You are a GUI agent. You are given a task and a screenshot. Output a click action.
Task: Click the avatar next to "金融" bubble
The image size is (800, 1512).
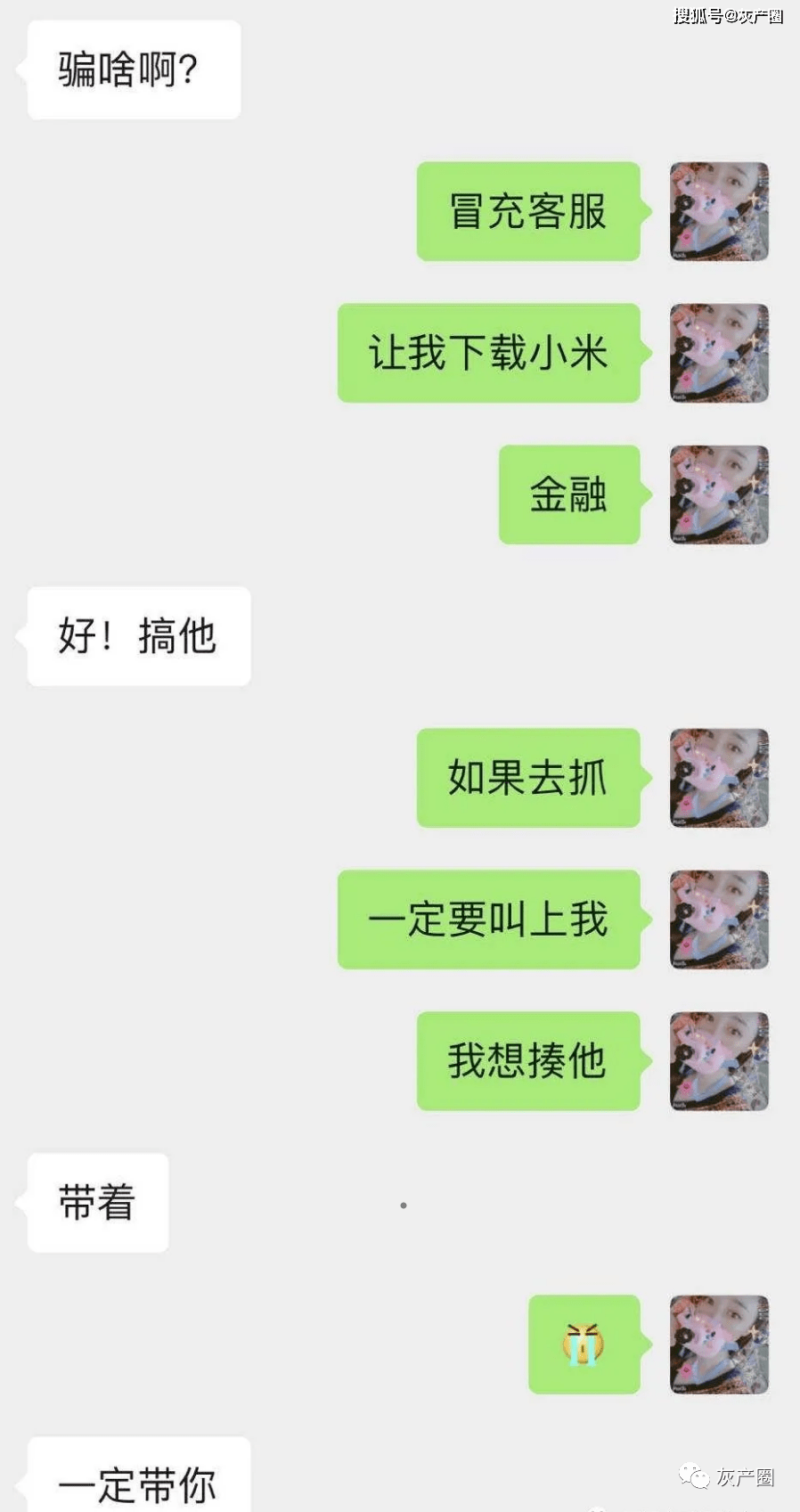coord(718,496)
